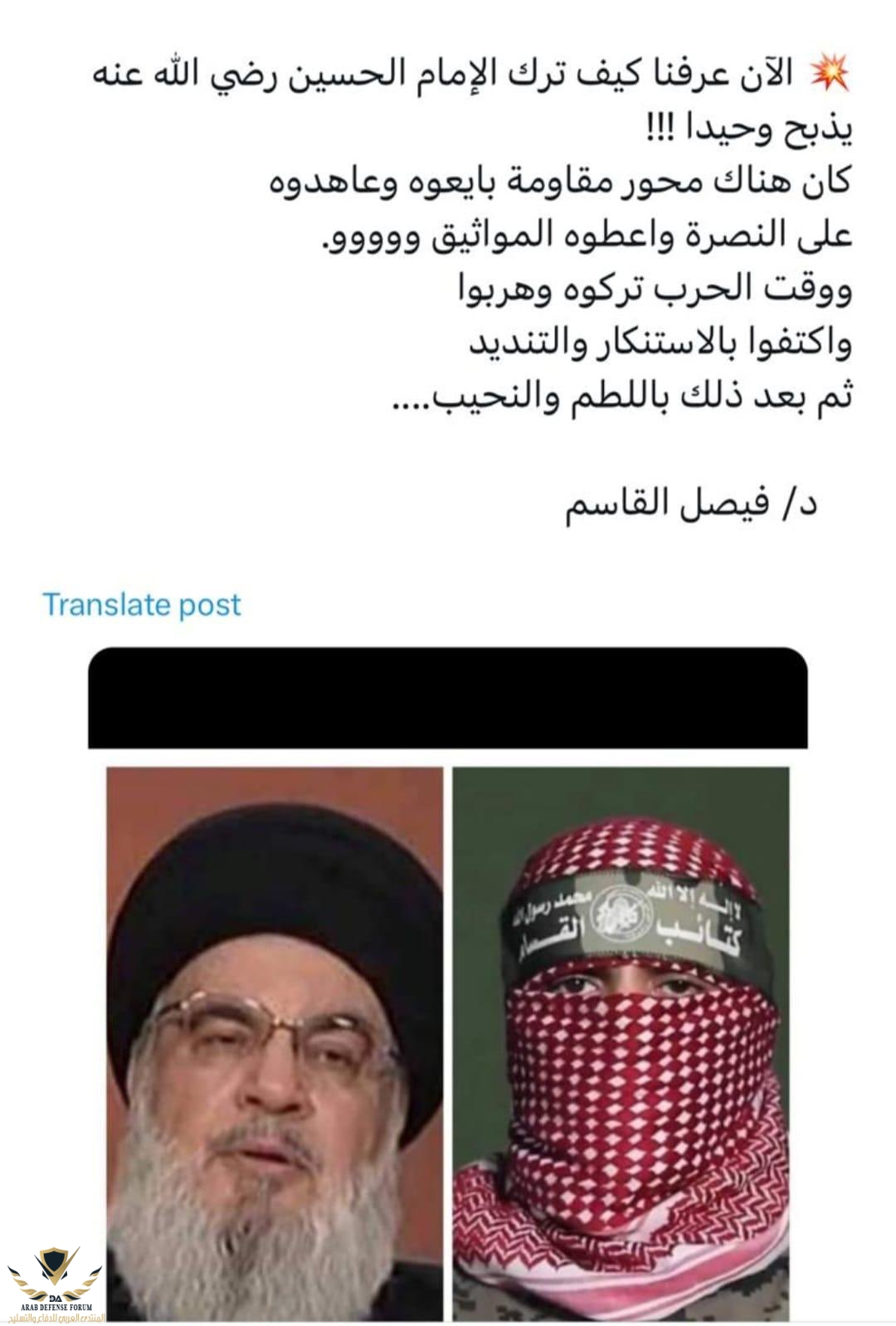Tap the Translate post link
This screenshot has height=1326, width=896.
[x=142, y=605]
